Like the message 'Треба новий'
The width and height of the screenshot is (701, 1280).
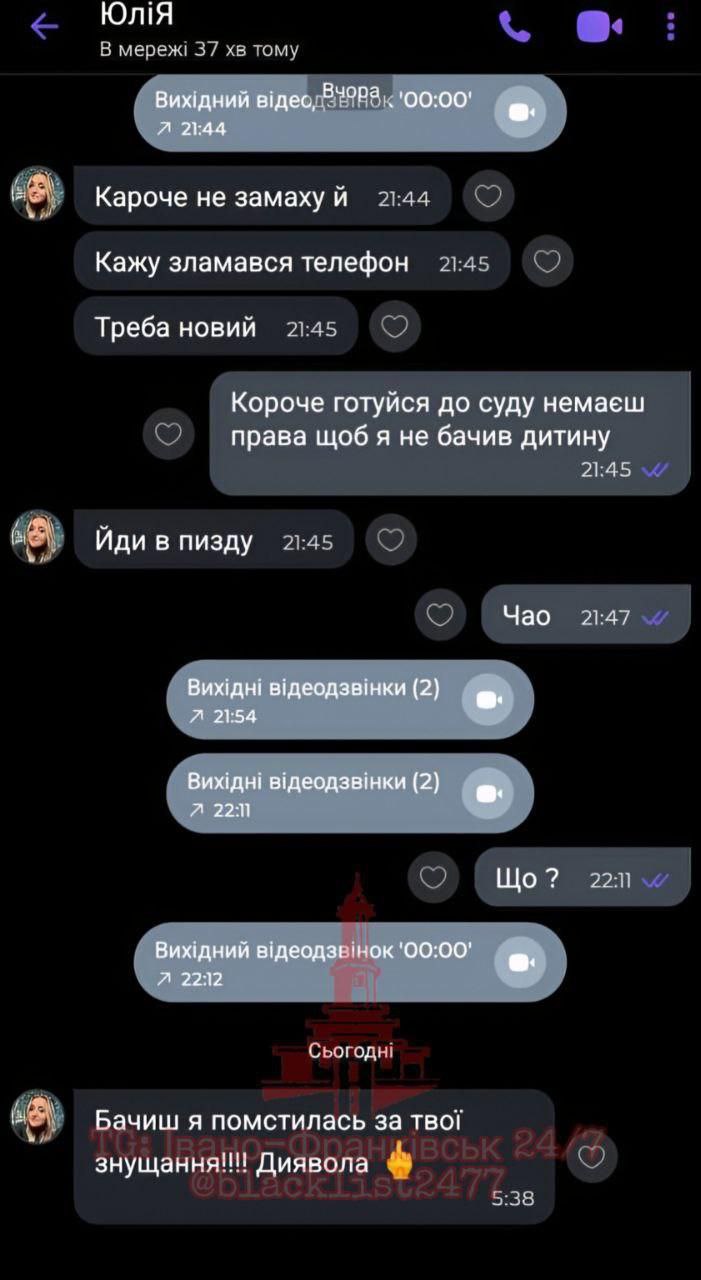395,327
